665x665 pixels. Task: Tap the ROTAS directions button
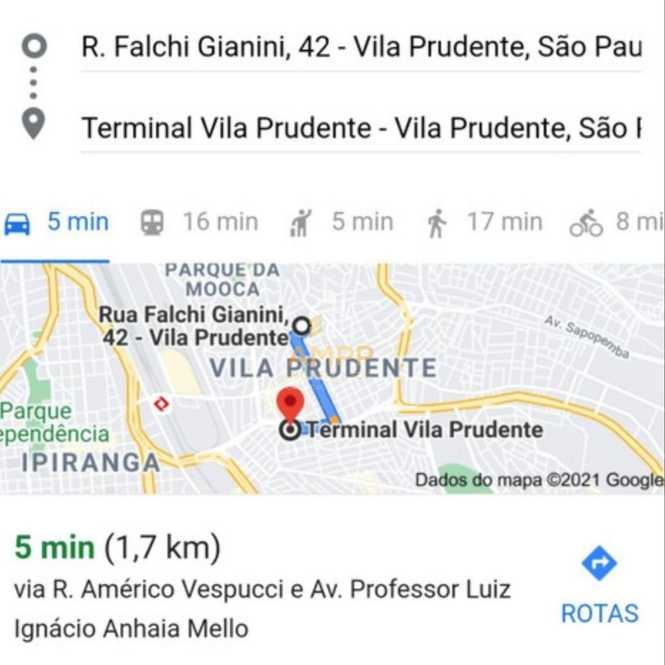pos(599,585)
